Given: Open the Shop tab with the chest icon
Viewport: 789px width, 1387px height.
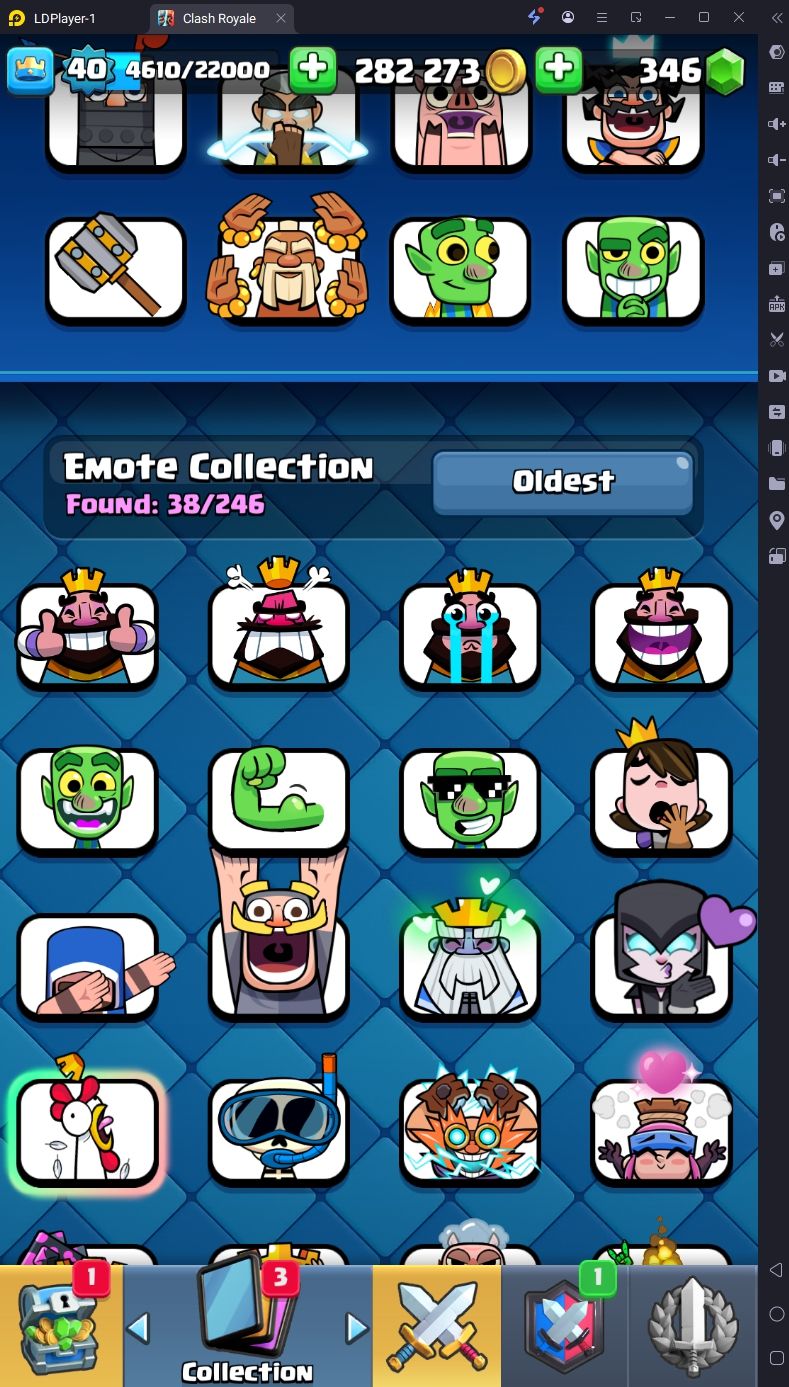Looking at the screenshot, I should pos(61,1326).
